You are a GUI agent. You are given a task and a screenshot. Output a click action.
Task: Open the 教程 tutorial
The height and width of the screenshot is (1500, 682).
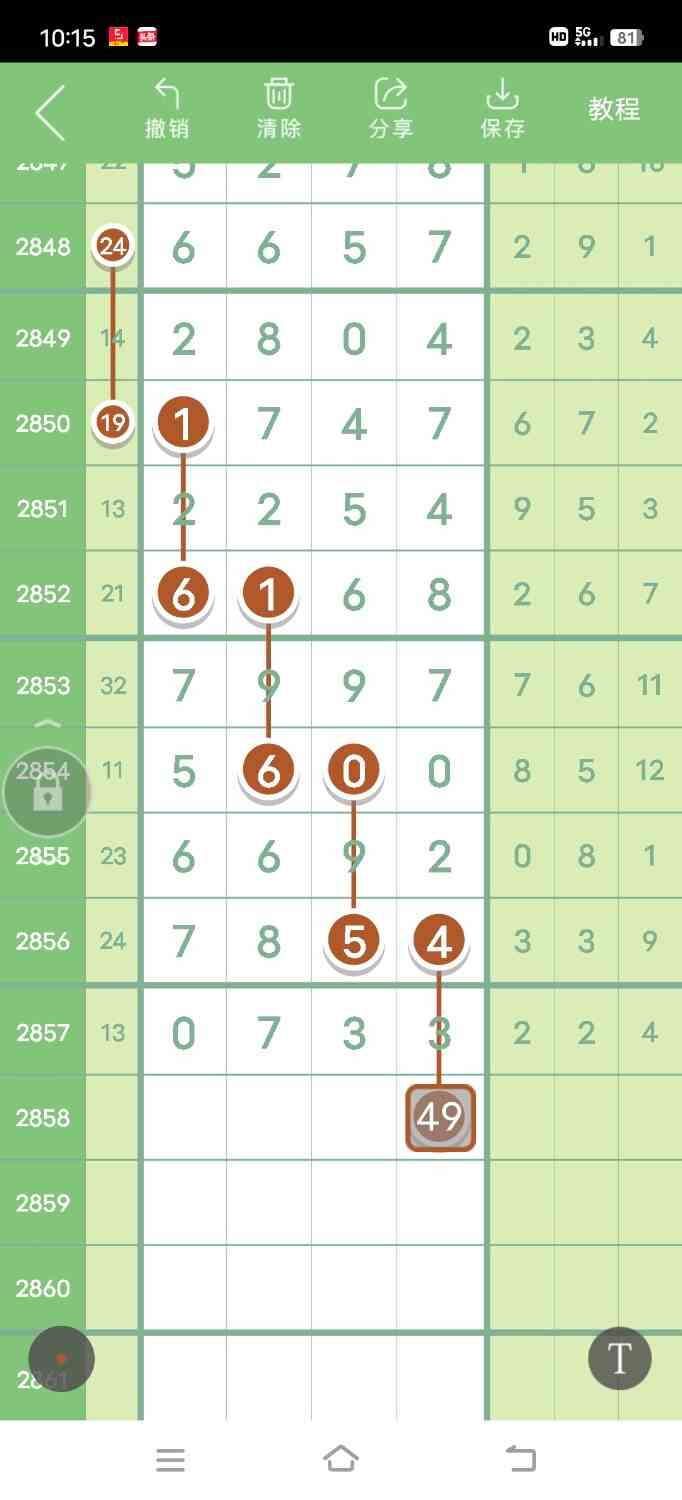point(613,110)
